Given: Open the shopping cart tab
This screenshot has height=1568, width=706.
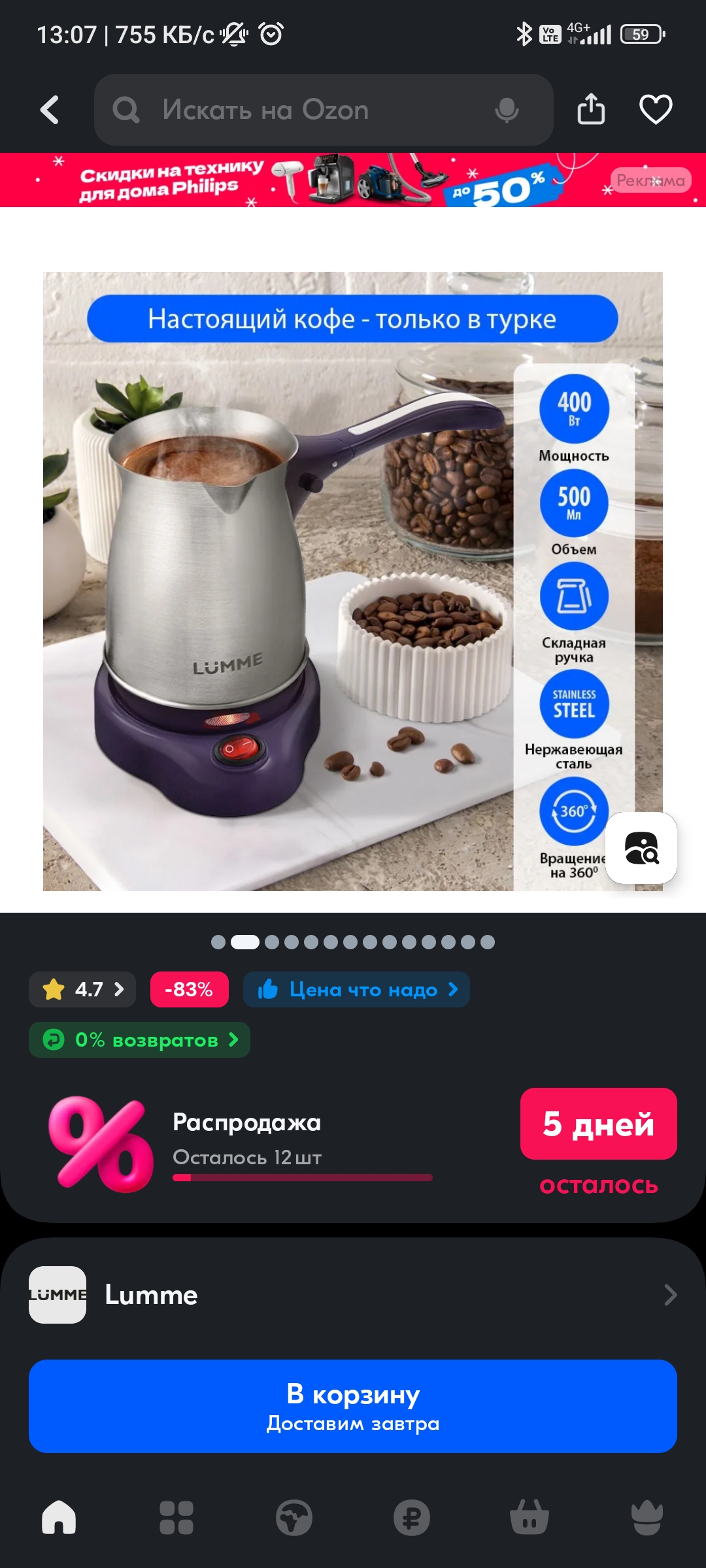Looking at the screenshot, I should click(529, 1517).
